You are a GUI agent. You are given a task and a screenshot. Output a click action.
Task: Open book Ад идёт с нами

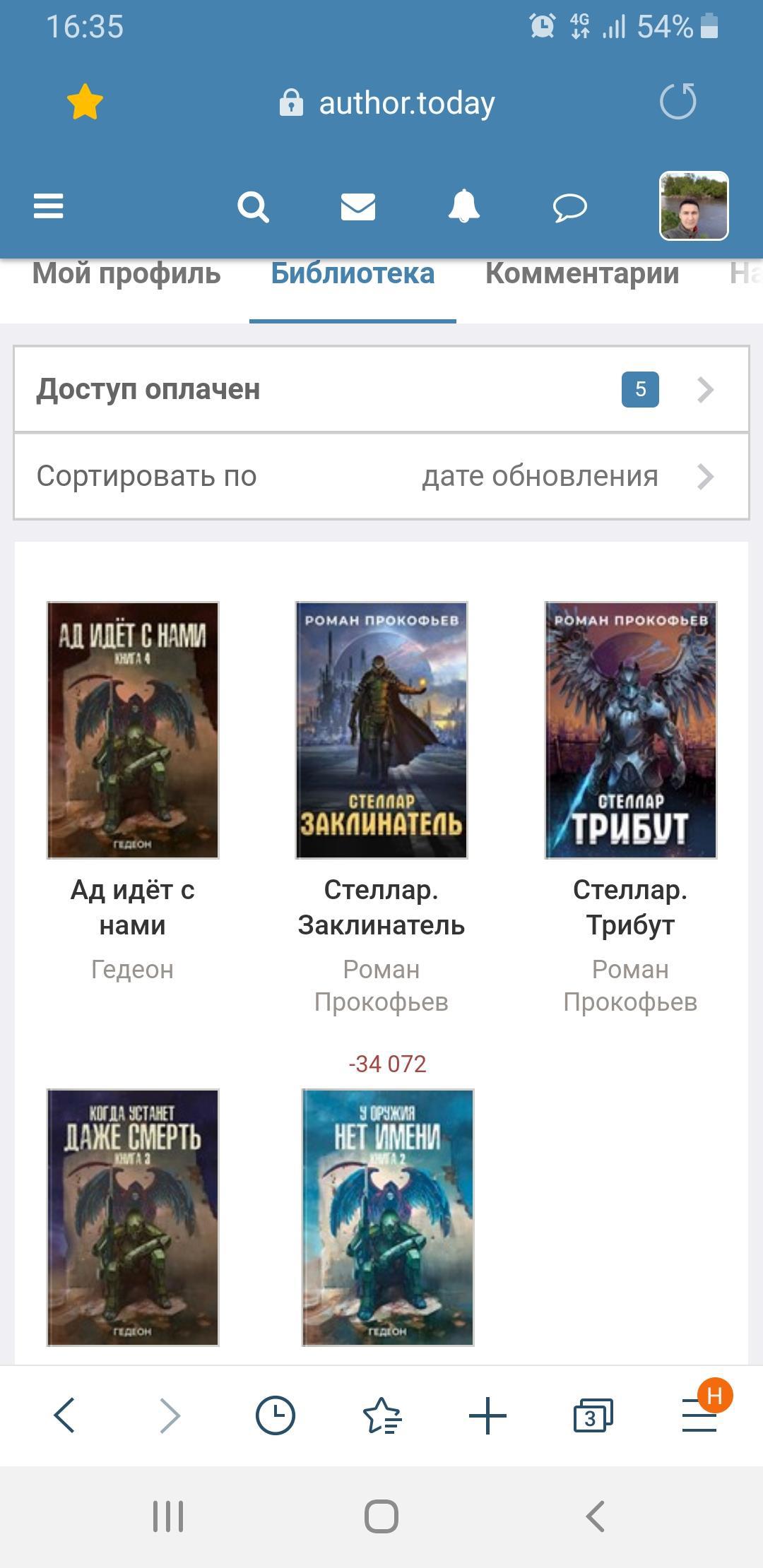point(133,730)
